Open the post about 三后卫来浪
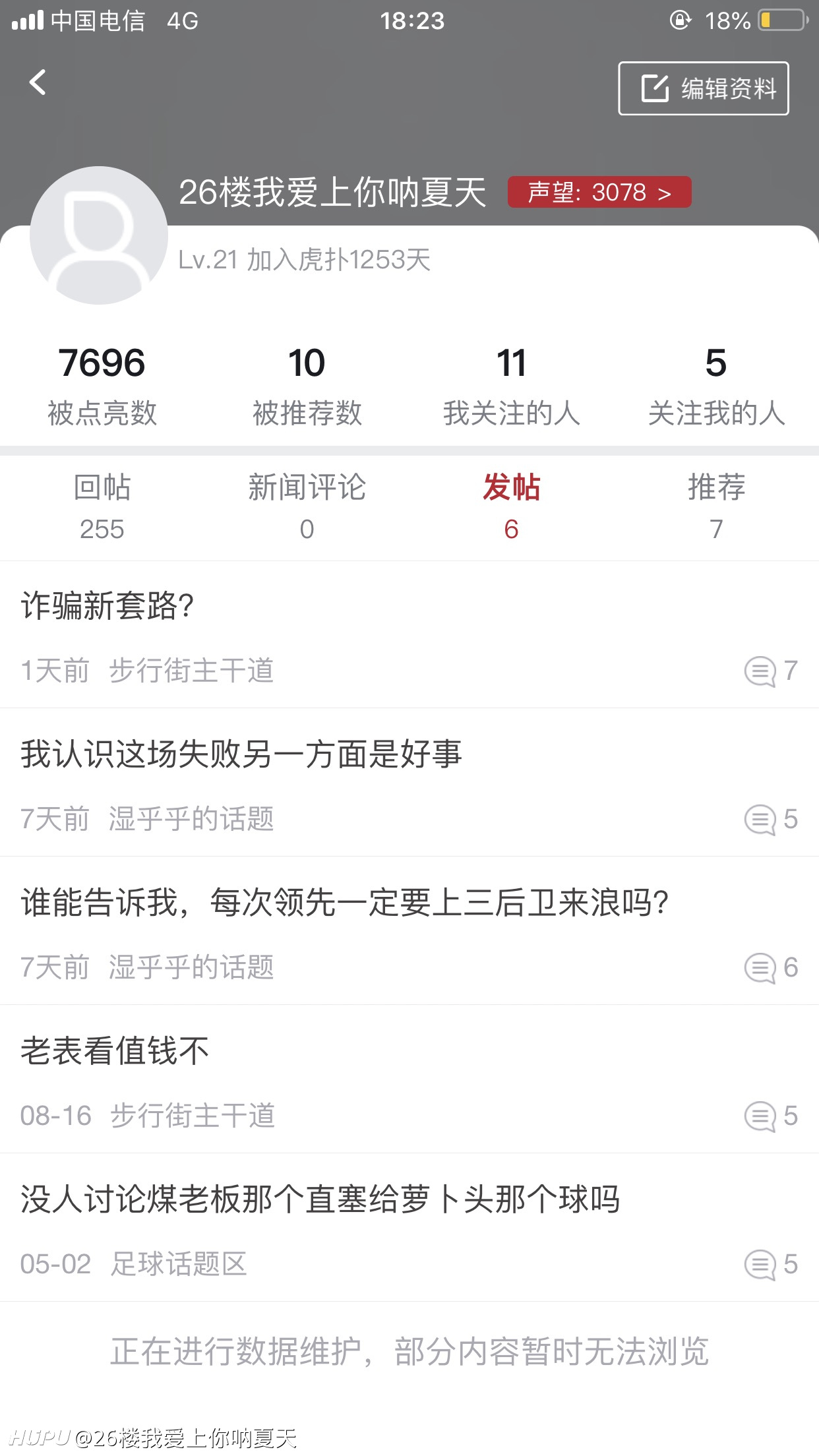 coord(409,931)
